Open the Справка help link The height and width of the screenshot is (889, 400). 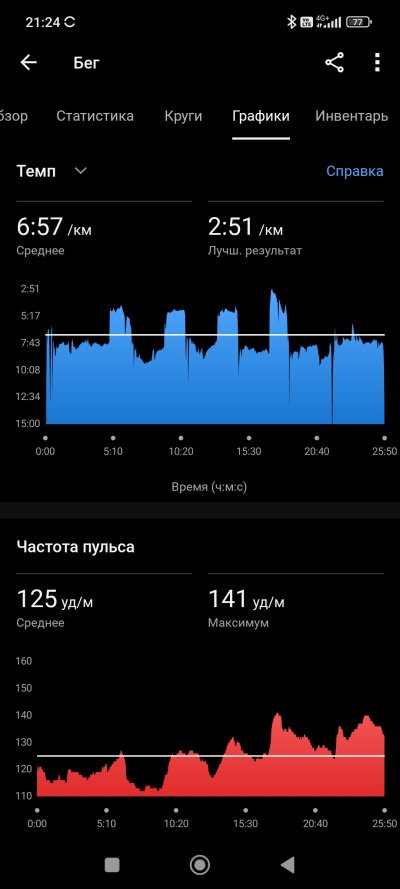[355, 171]
